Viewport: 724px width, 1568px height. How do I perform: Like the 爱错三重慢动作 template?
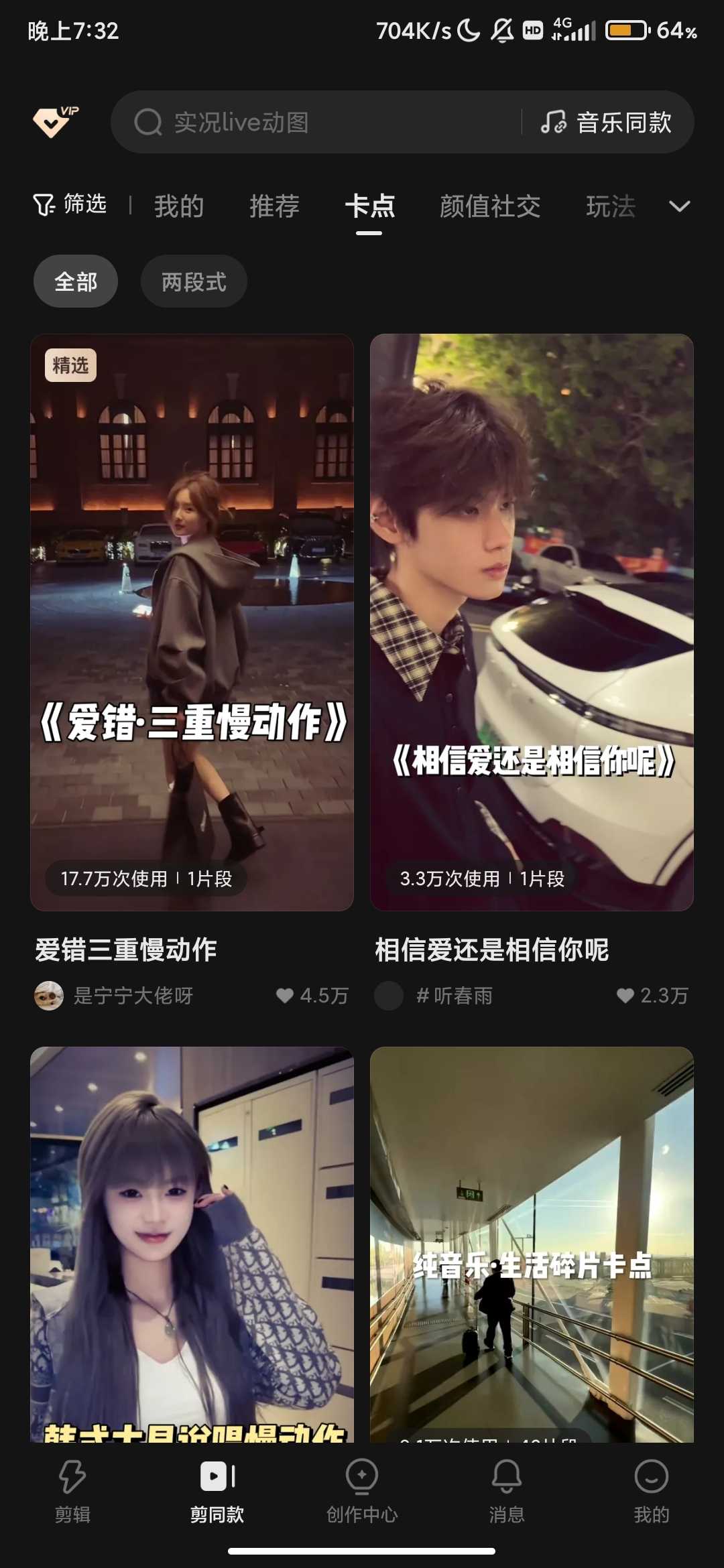[x=286, y=996]
